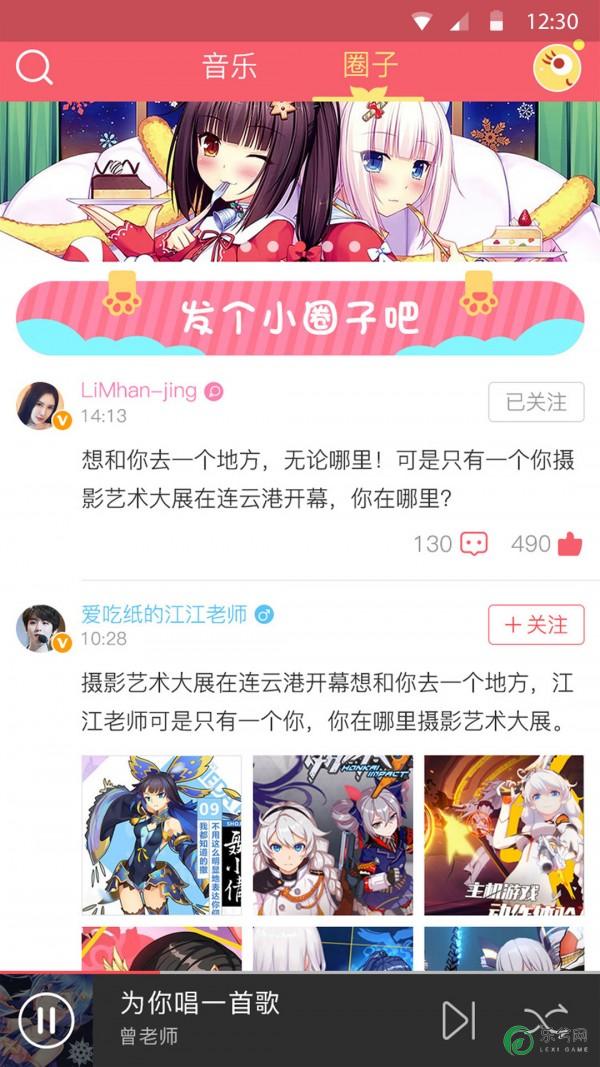
Task: Pause the song 为你唱一首歌
Action: tap(46, 1021)
